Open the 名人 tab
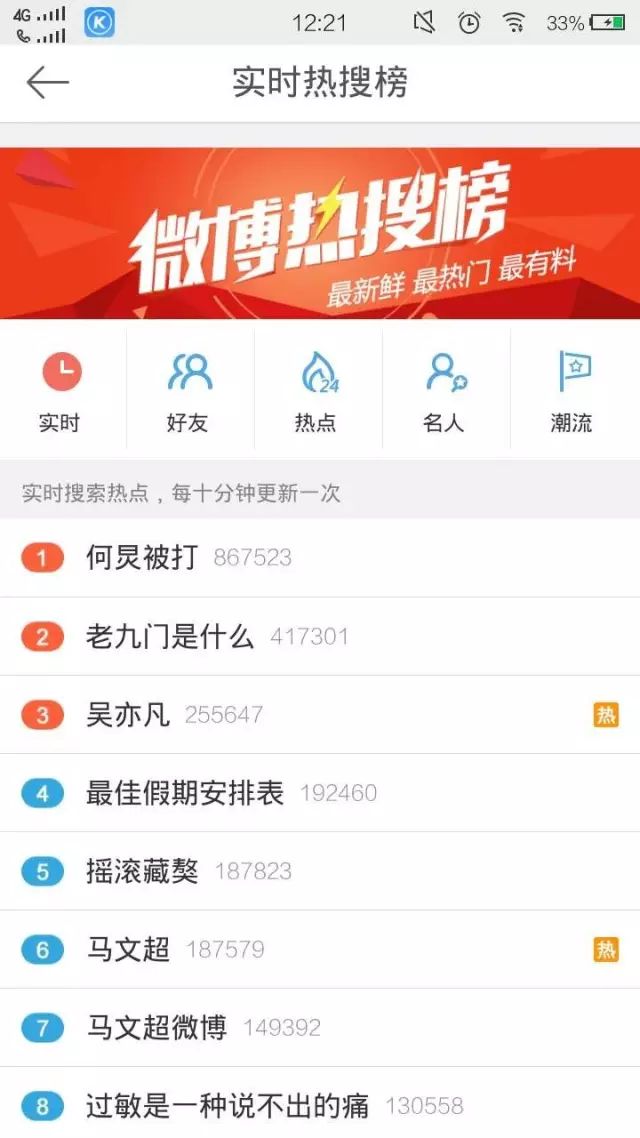640x1138 pixels. click(x=445, y=390)
